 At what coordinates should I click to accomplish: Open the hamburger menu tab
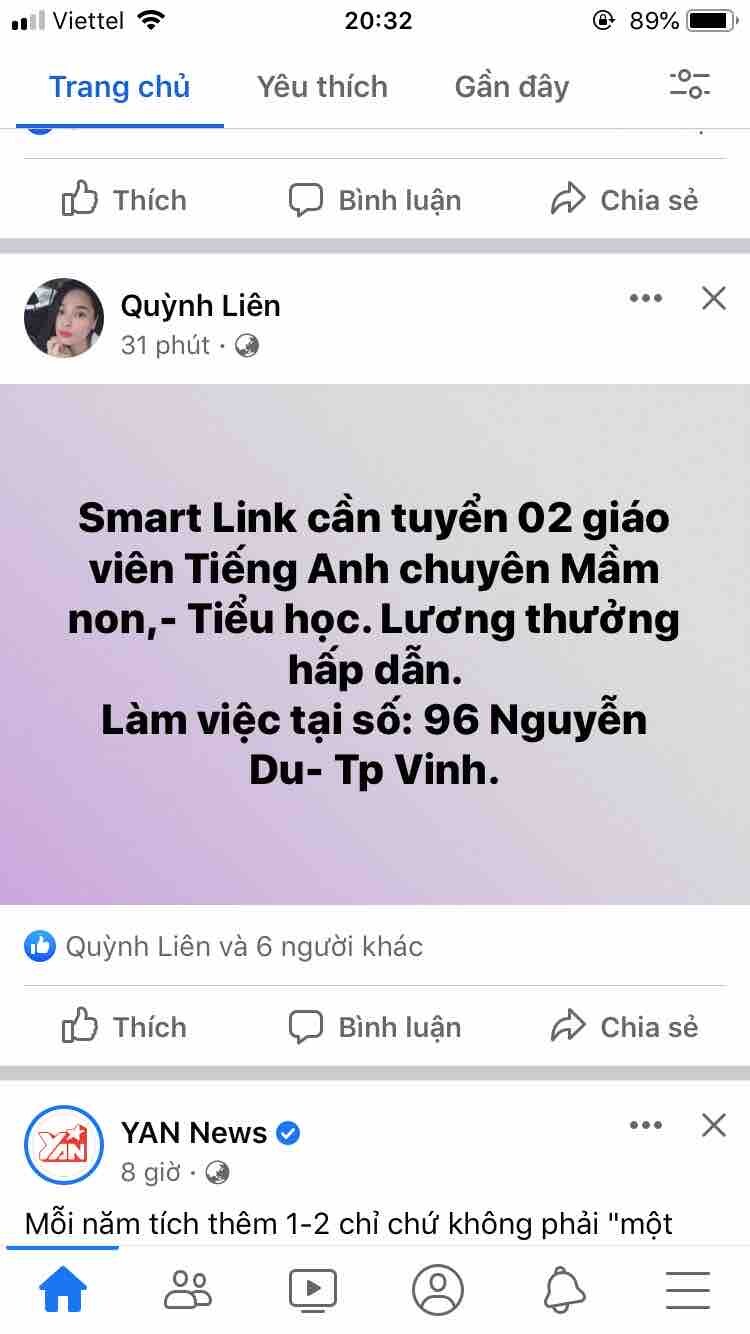(688, 1290)
